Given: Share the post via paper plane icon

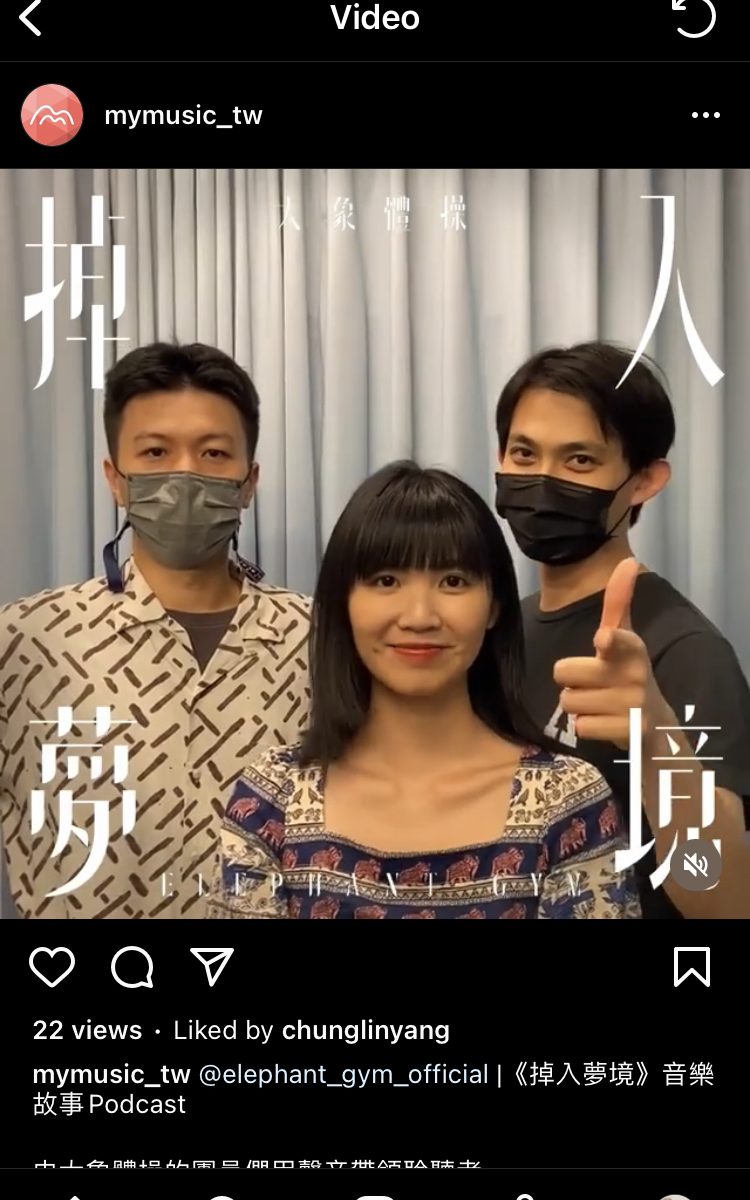Looking at the screenshot, I should pyautogui.click(x=212, y=968).
